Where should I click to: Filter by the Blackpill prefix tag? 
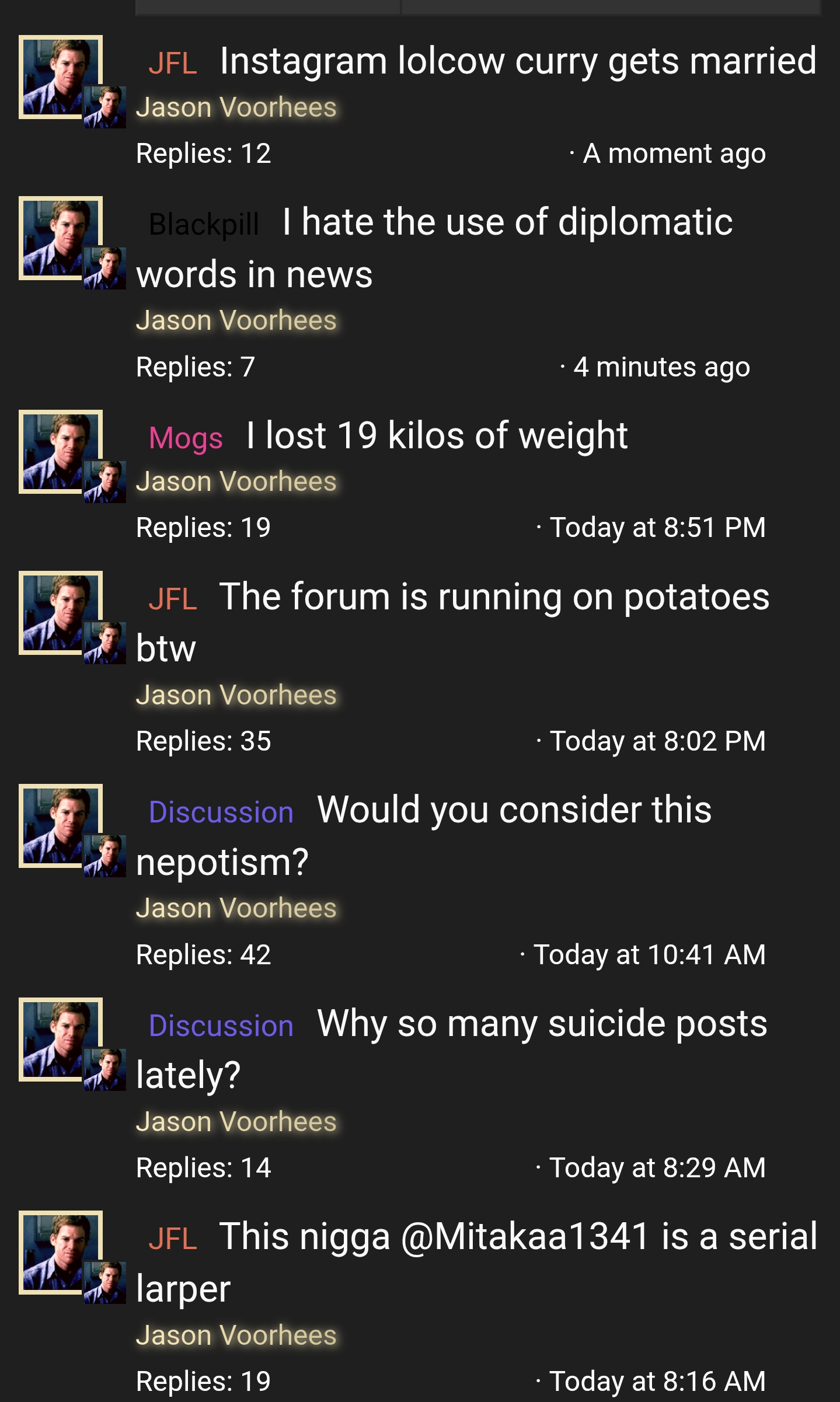204,224
